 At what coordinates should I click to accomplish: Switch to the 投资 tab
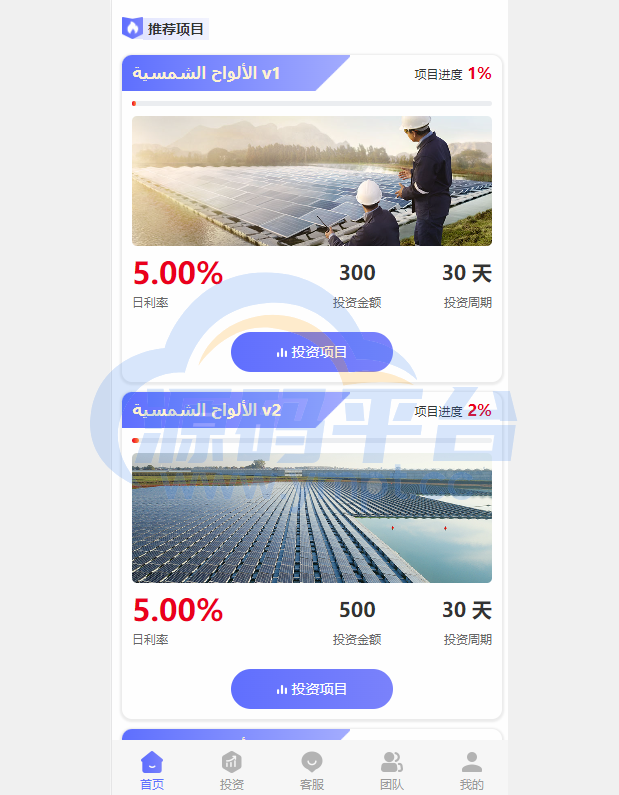coord(232,770)
